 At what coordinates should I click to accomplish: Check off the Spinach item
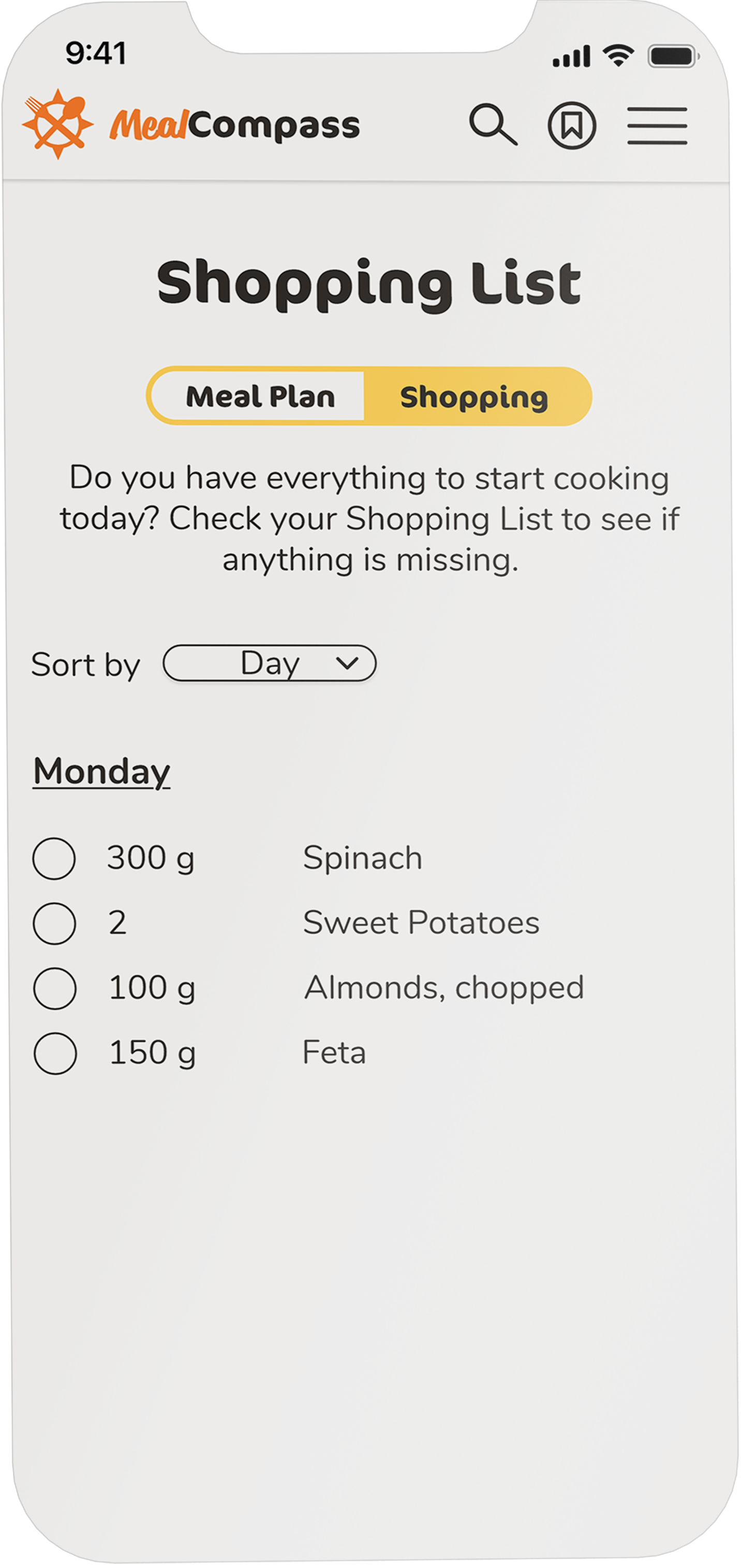(x=54, y=859)
